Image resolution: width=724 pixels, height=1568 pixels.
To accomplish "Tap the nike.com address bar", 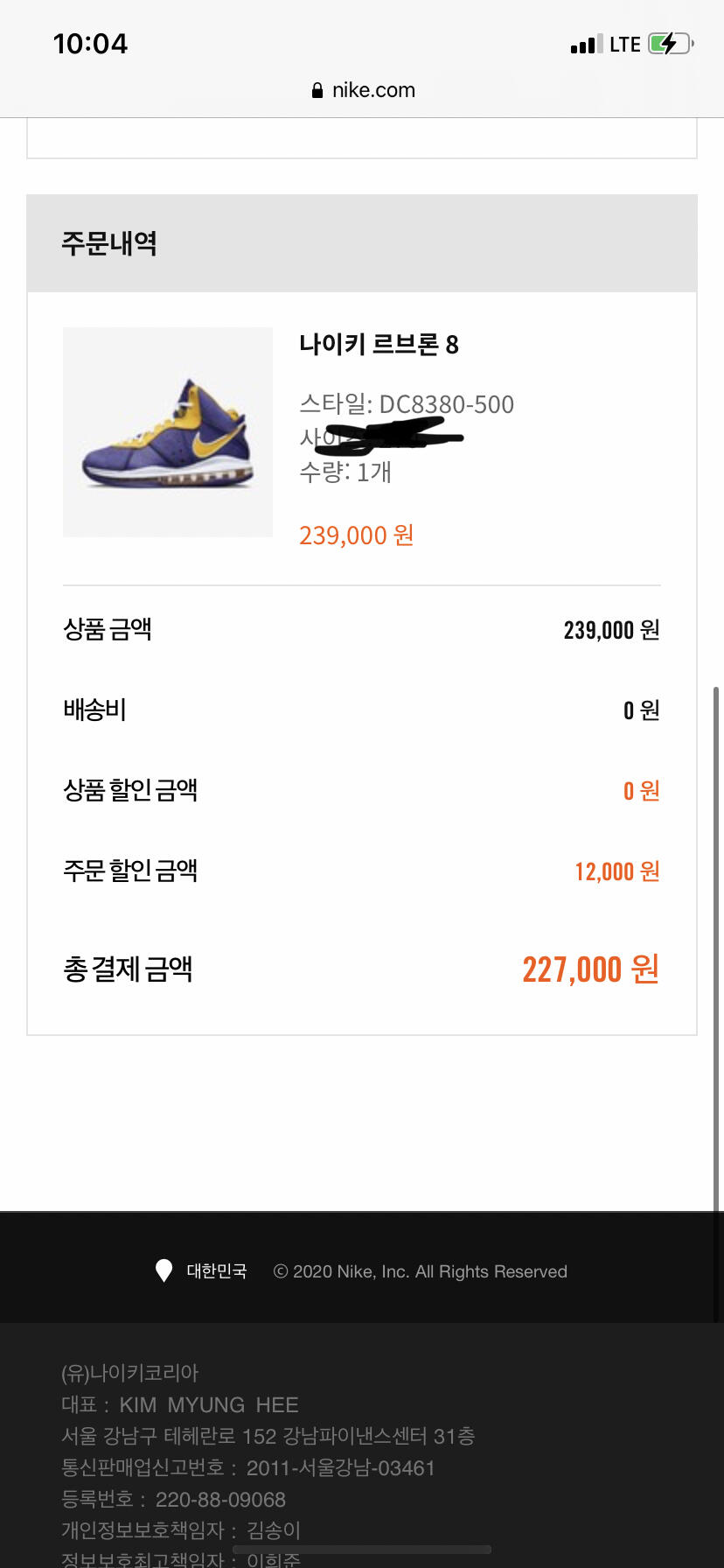I will coord(364,90).
